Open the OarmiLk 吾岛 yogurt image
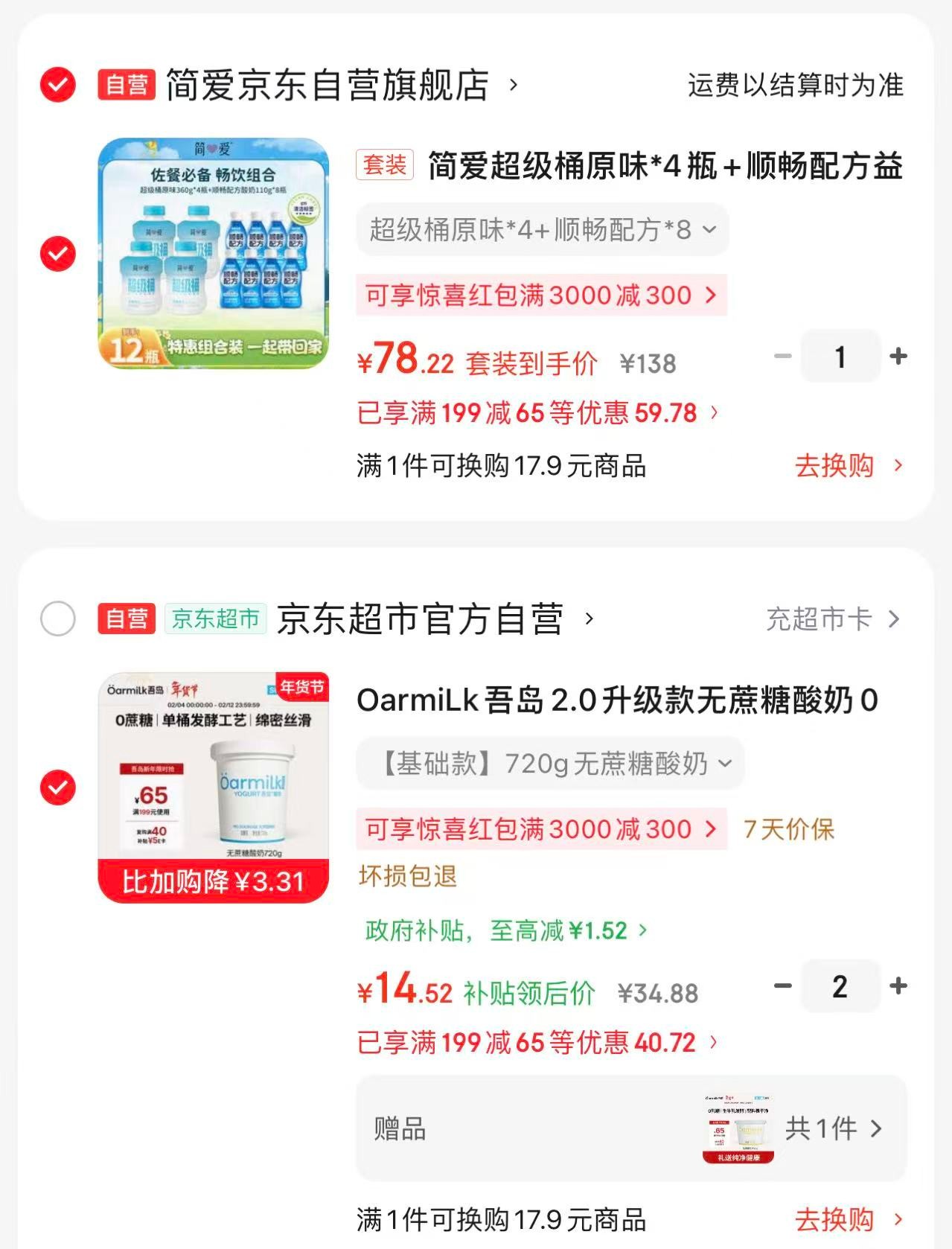Viewport: 952px width, 1249px height. (214, 788)
